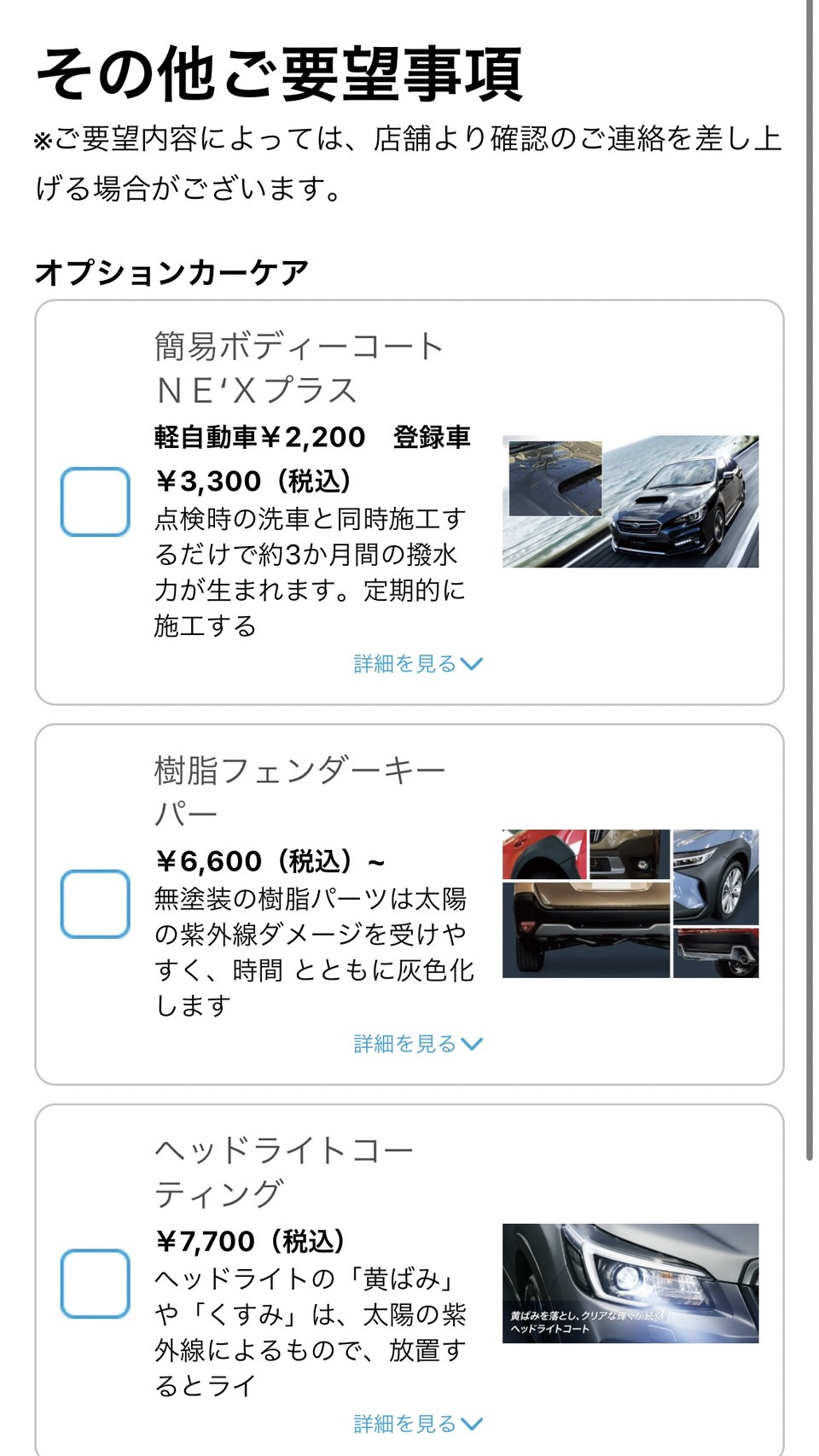Tick the ヘッドライトコーティング checkbox

click(x=96, y=1284)
